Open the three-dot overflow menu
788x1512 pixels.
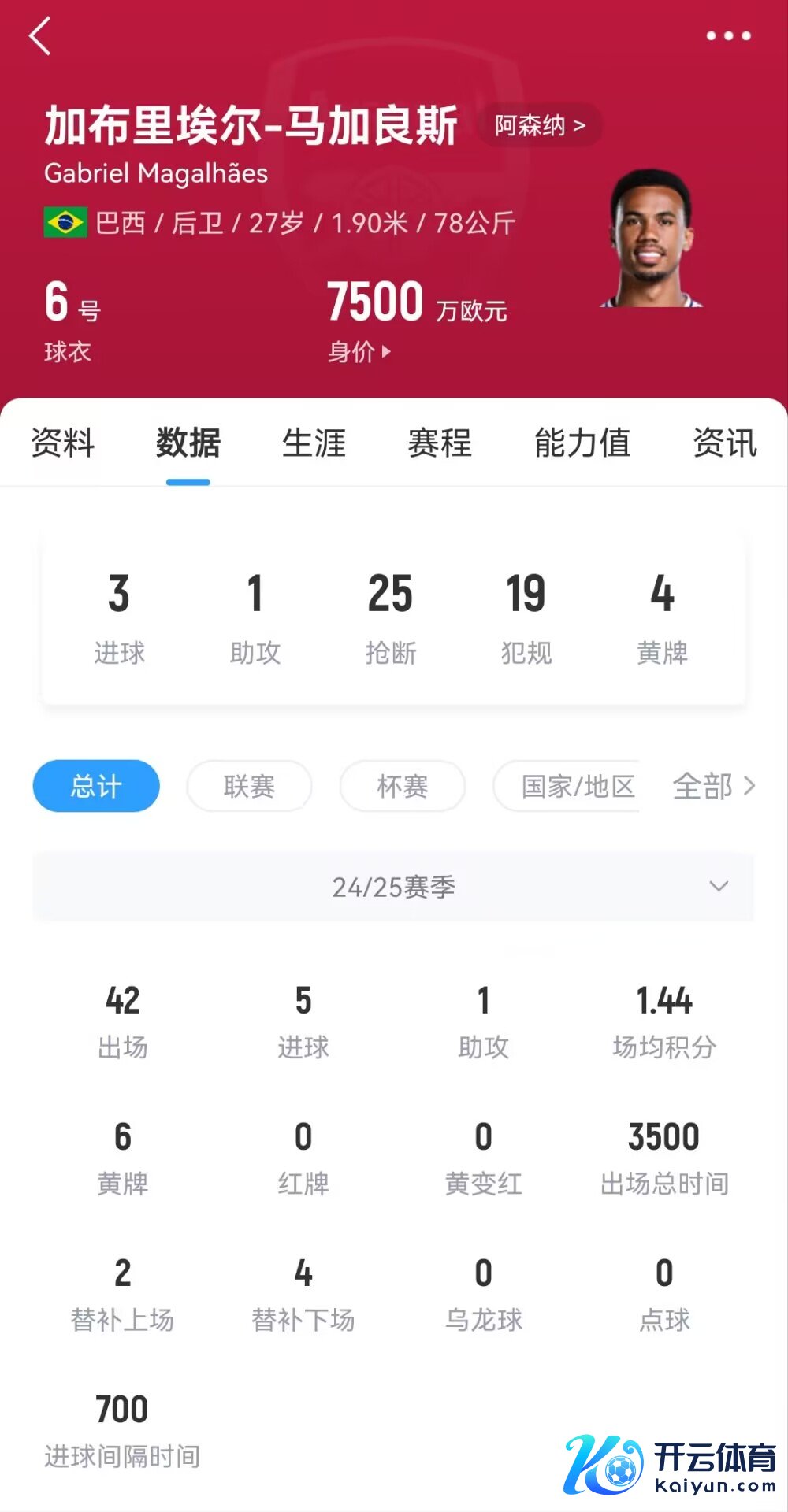(728, 36)
